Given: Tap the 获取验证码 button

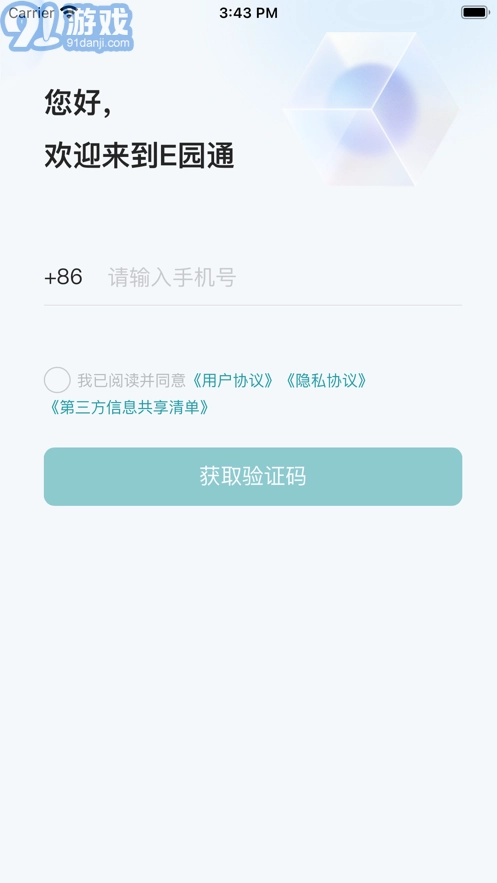Looking at the screenshot, I should point(253,476).
